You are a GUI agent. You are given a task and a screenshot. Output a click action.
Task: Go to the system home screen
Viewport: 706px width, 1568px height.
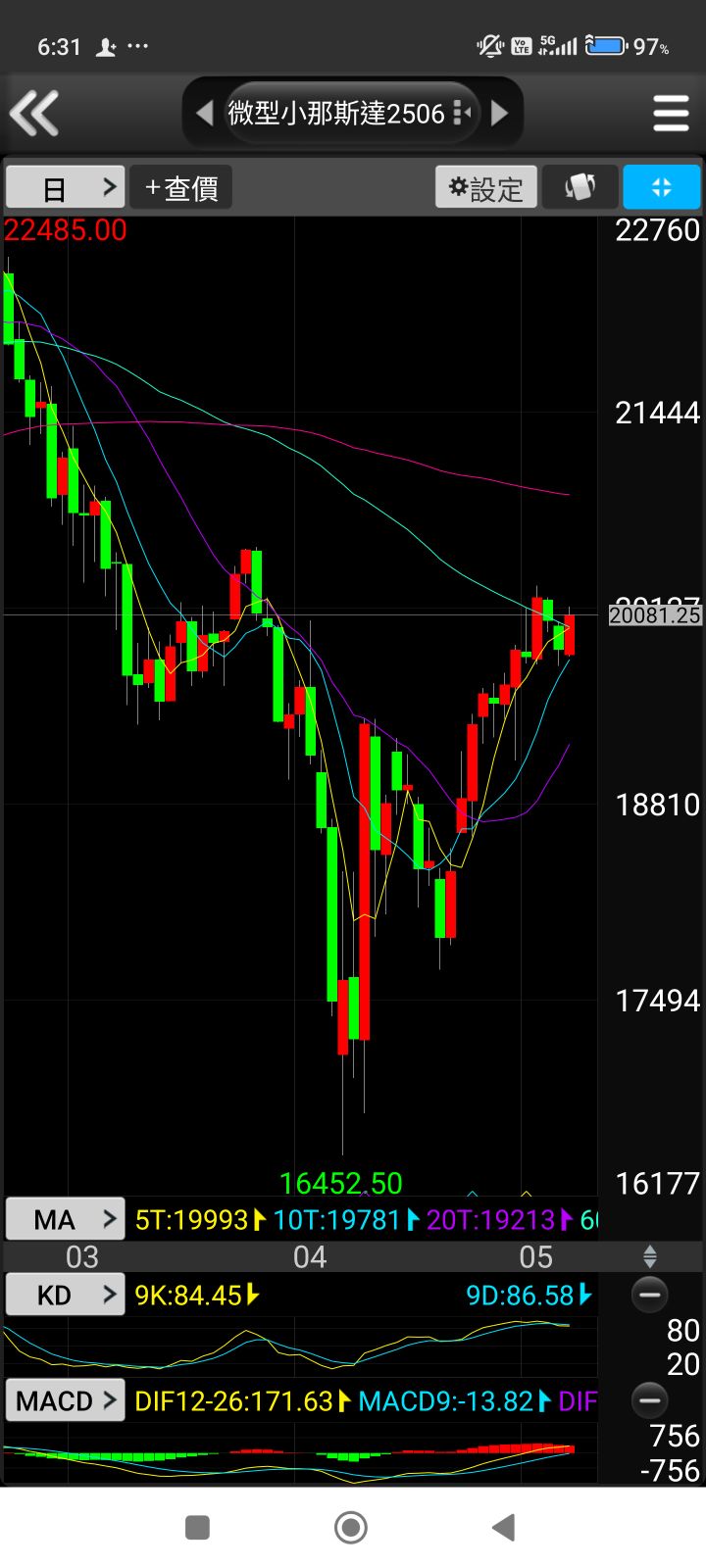click(351, 1527)
